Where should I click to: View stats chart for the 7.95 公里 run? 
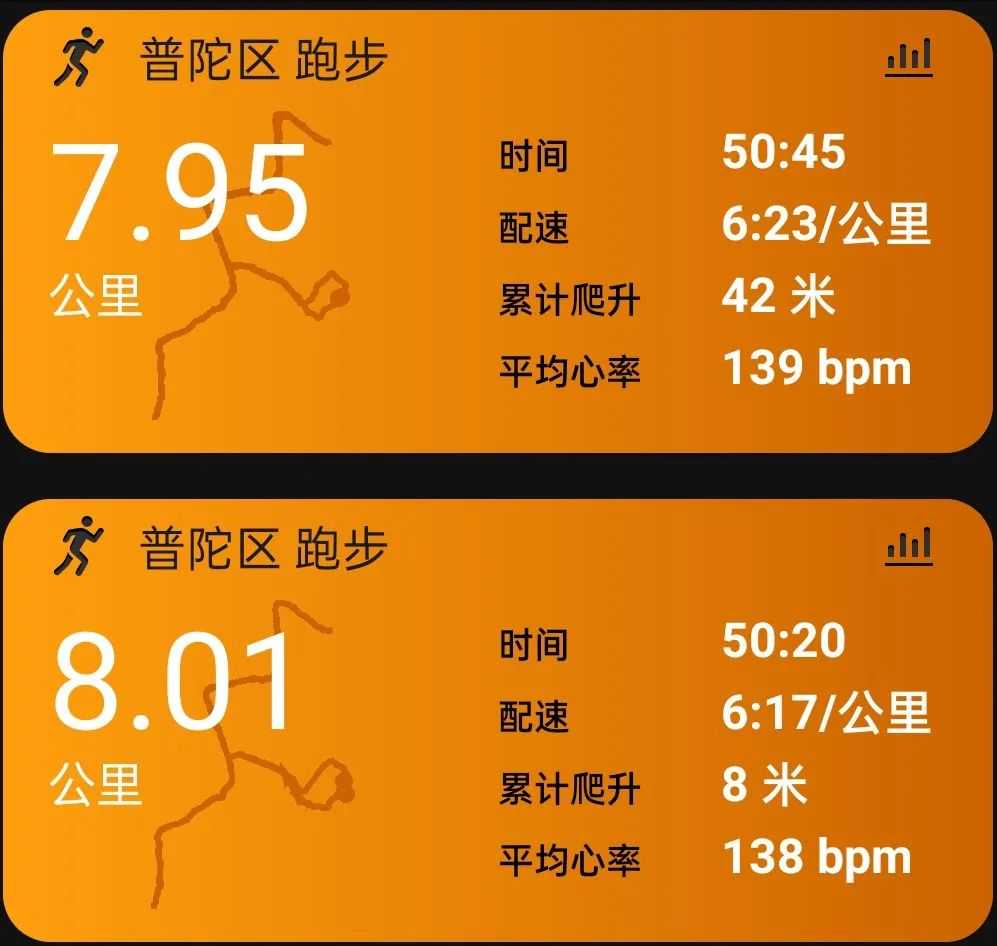908,58
